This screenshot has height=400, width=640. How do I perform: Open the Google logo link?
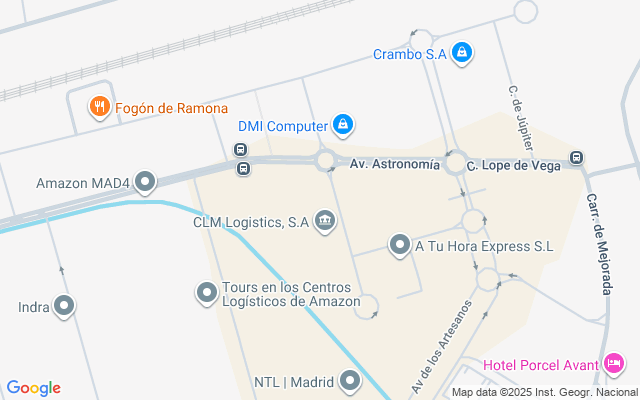33,388
